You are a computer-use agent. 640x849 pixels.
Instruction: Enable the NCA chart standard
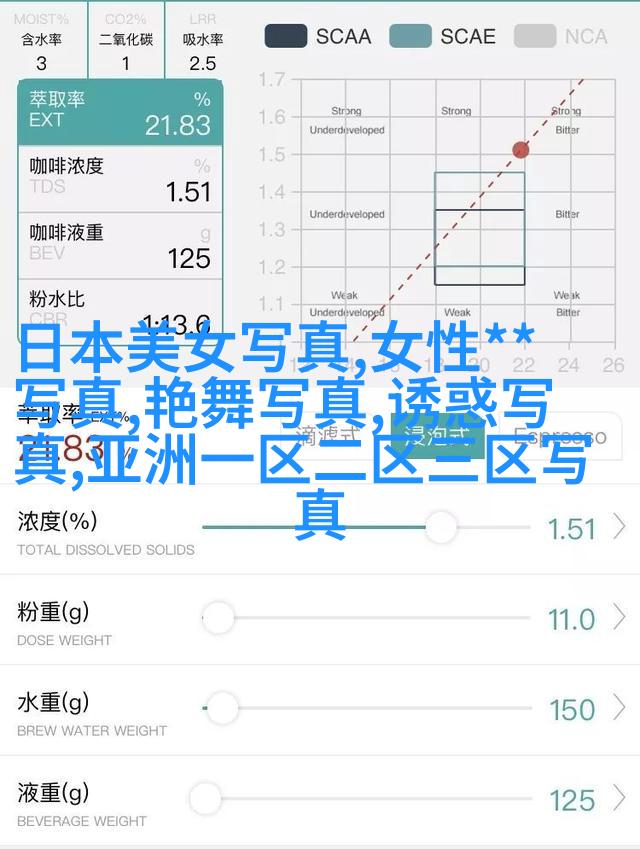[563, 37]
